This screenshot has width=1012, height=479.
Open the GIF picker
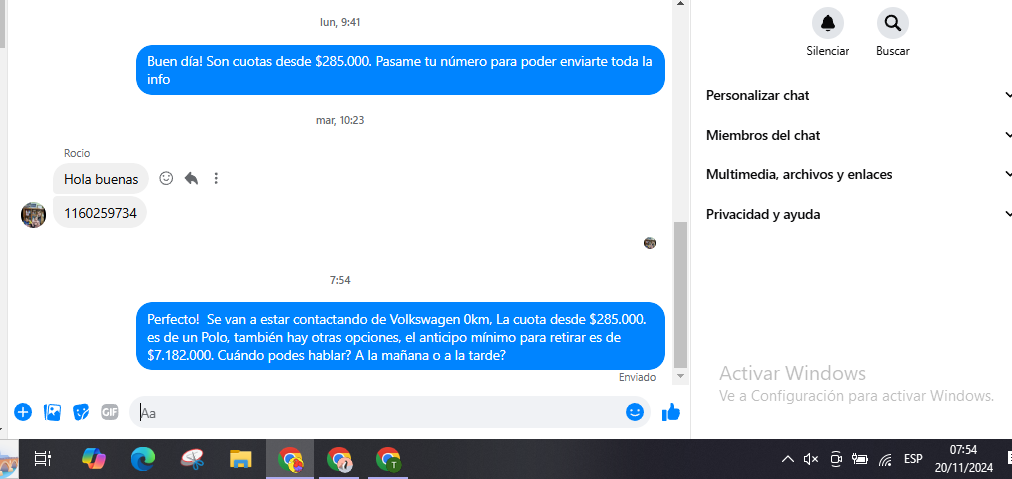click(110, 412)
